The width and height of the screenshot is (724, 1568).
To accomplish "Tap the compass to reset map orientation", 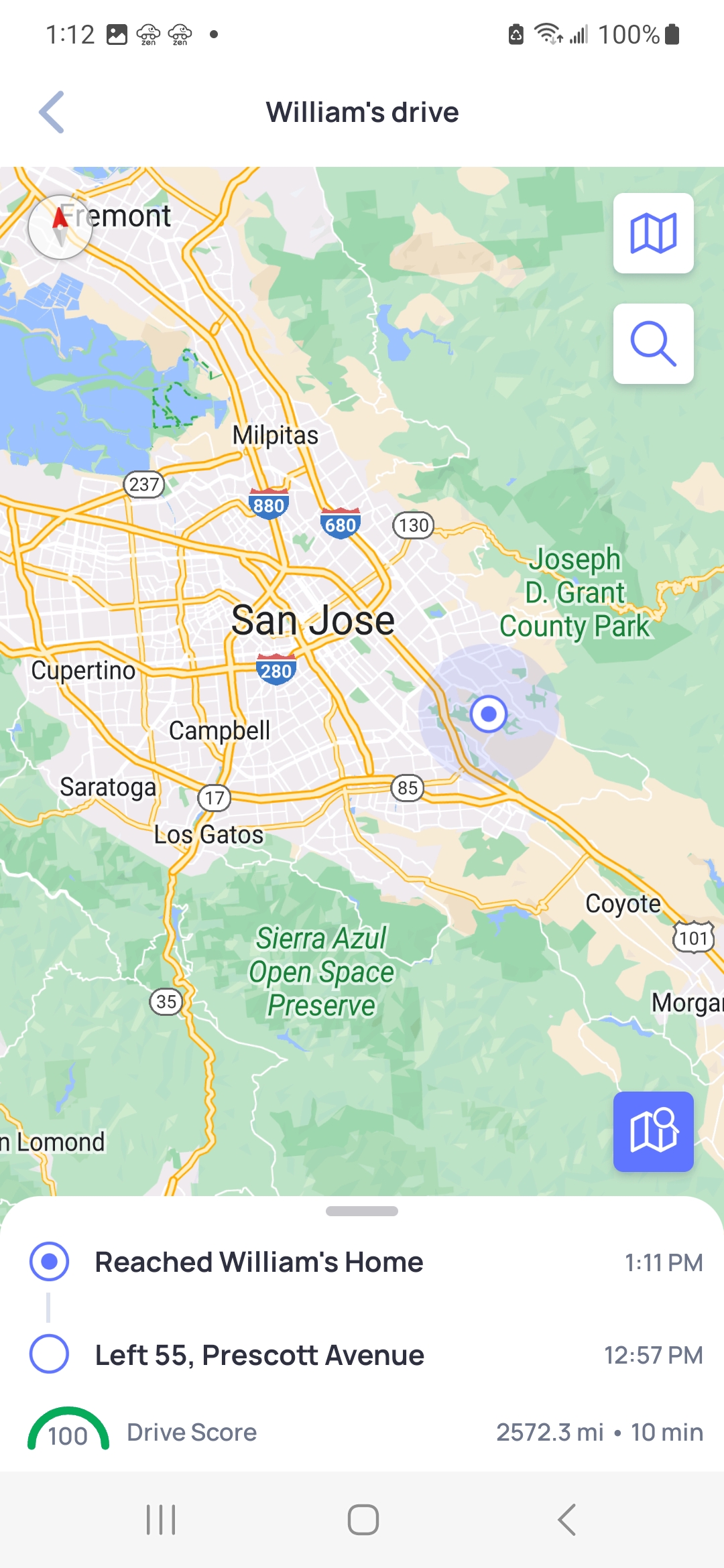I will (60, 227).
